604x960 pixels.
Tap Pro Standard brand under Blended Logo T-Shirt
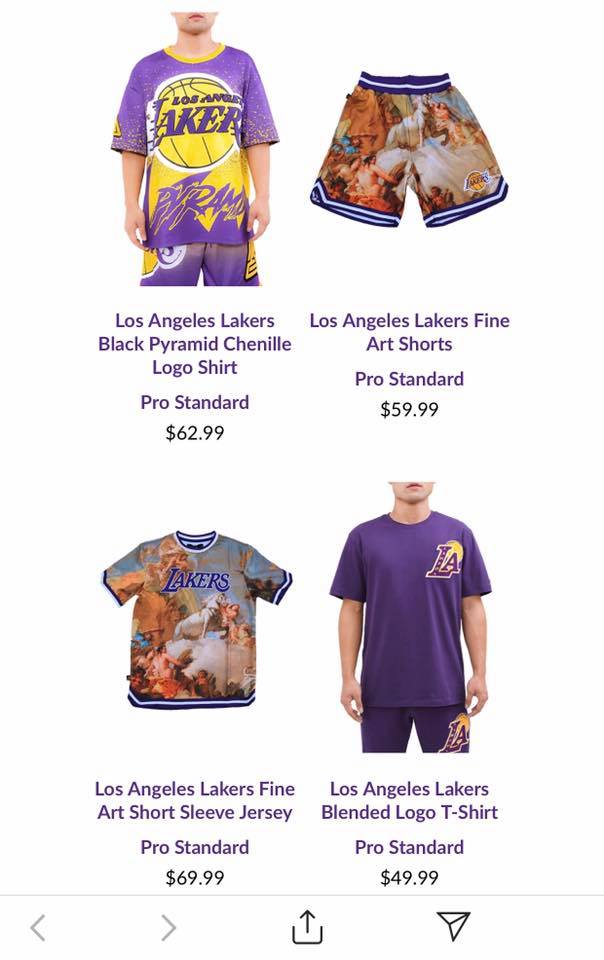(x=409, y=847)
